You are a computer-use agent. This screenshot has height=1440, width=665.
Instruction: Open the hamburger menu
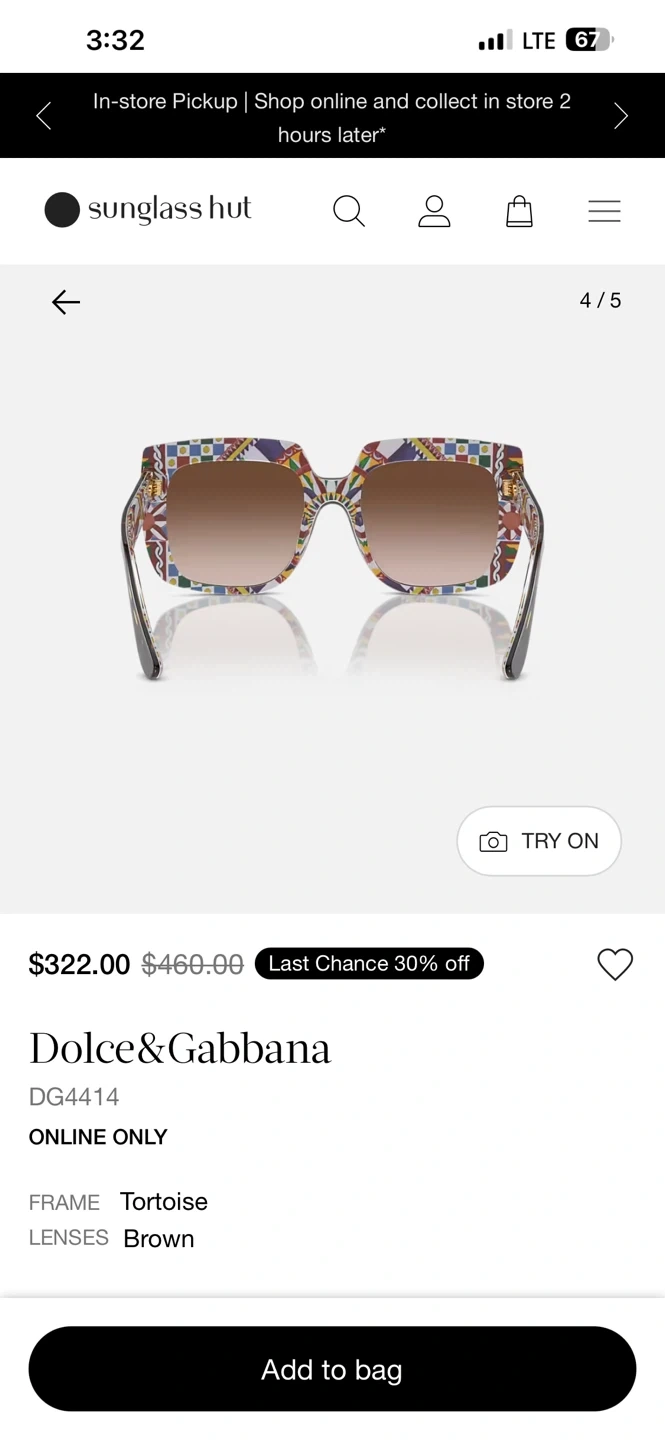[604, 211]
